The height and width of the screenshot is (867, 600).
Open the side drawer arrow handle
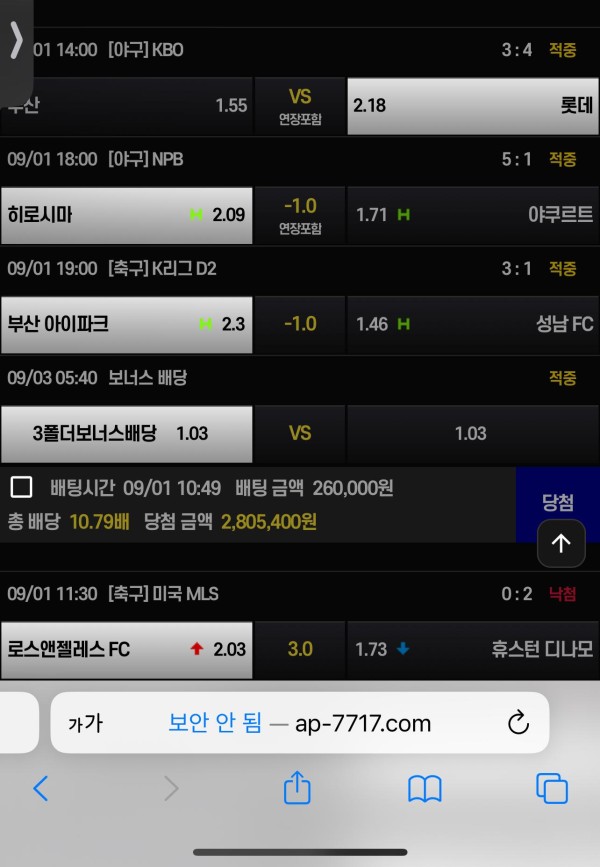(16, 42)
